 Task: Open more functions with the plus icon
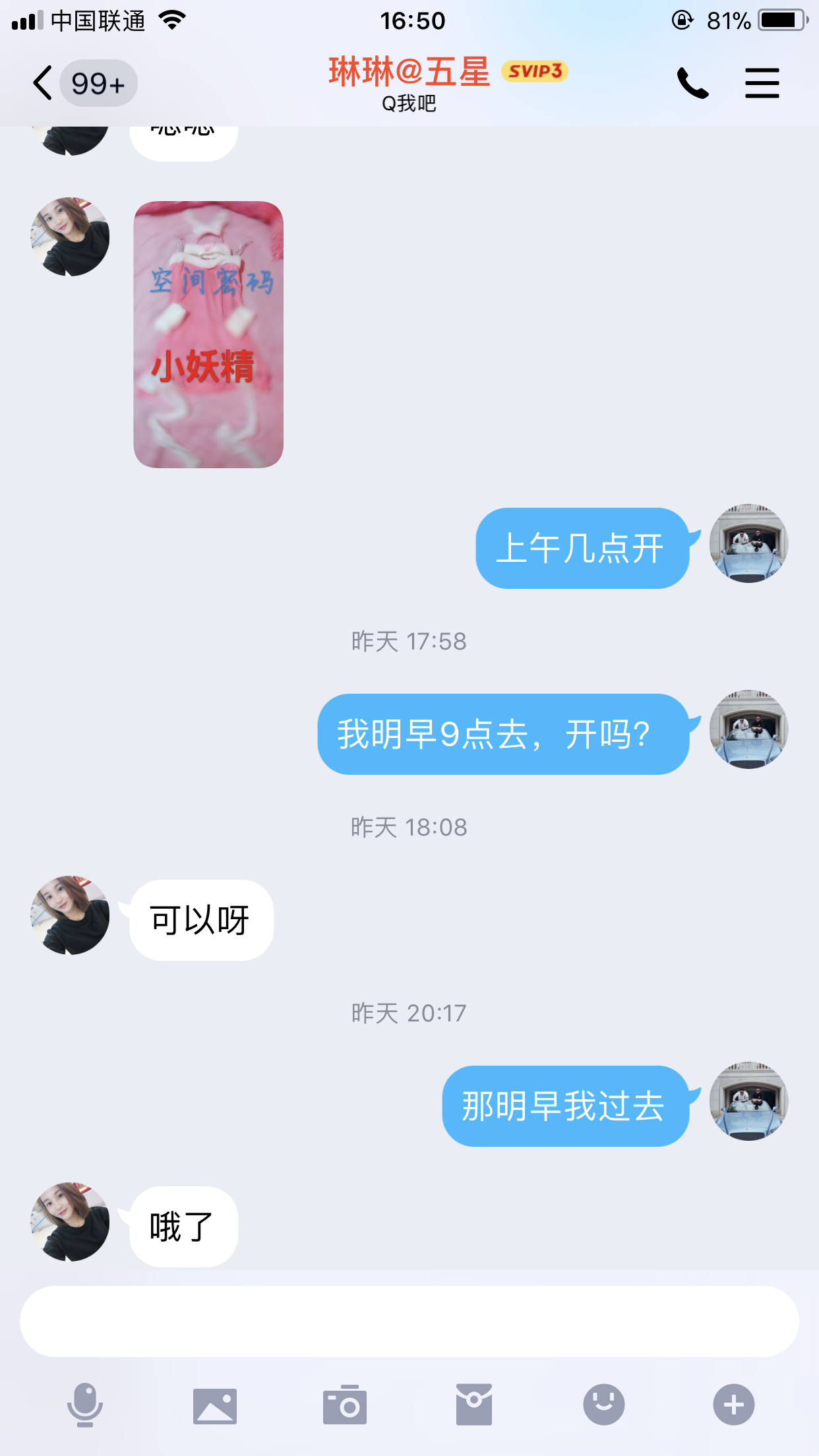point(734,1403)
